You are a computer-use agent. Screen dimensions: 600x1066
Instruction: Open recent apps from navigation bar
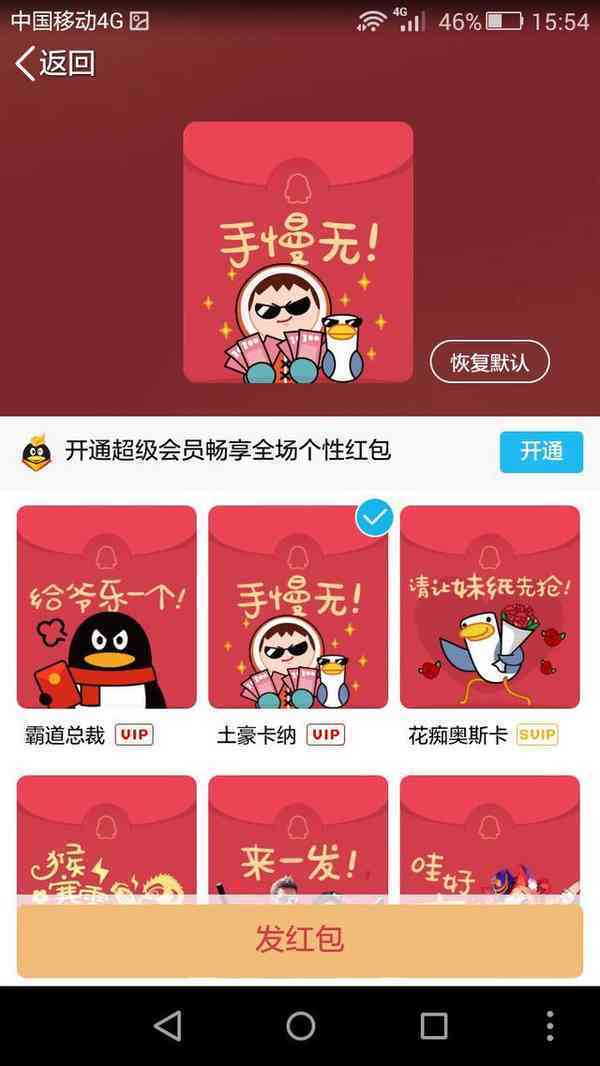[x=434, y=1025]
